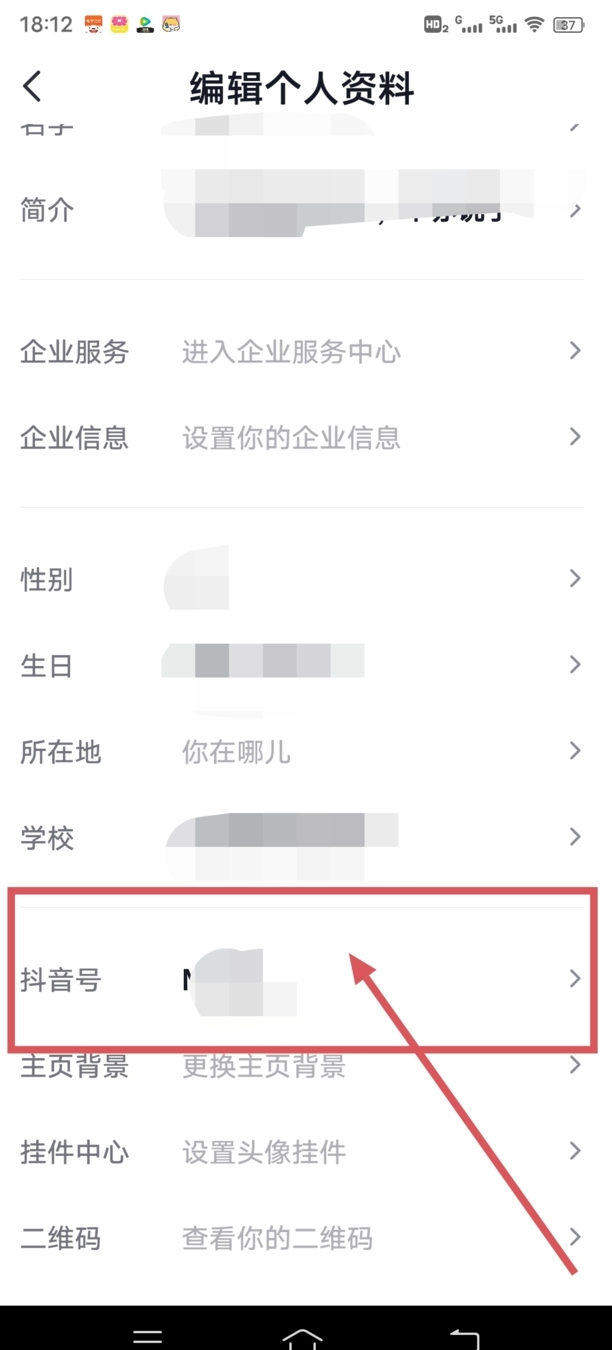View your 二维码 QR code
Viewport: 612px width, 1350px height.
click(x=300, y=1239)
